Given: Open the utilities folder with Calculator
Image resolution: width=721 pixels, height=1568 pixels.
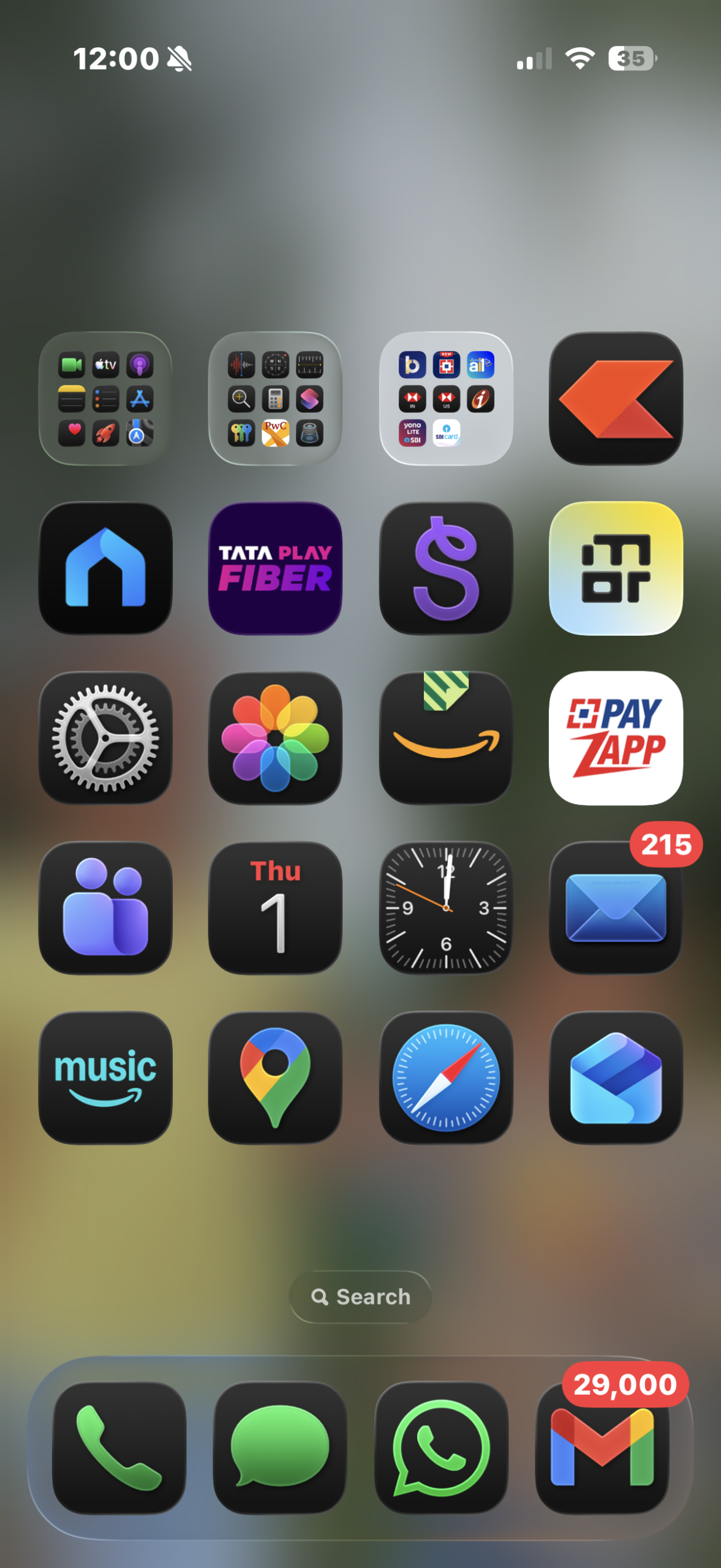Looking at the screenshot, I should pos(275,399).
